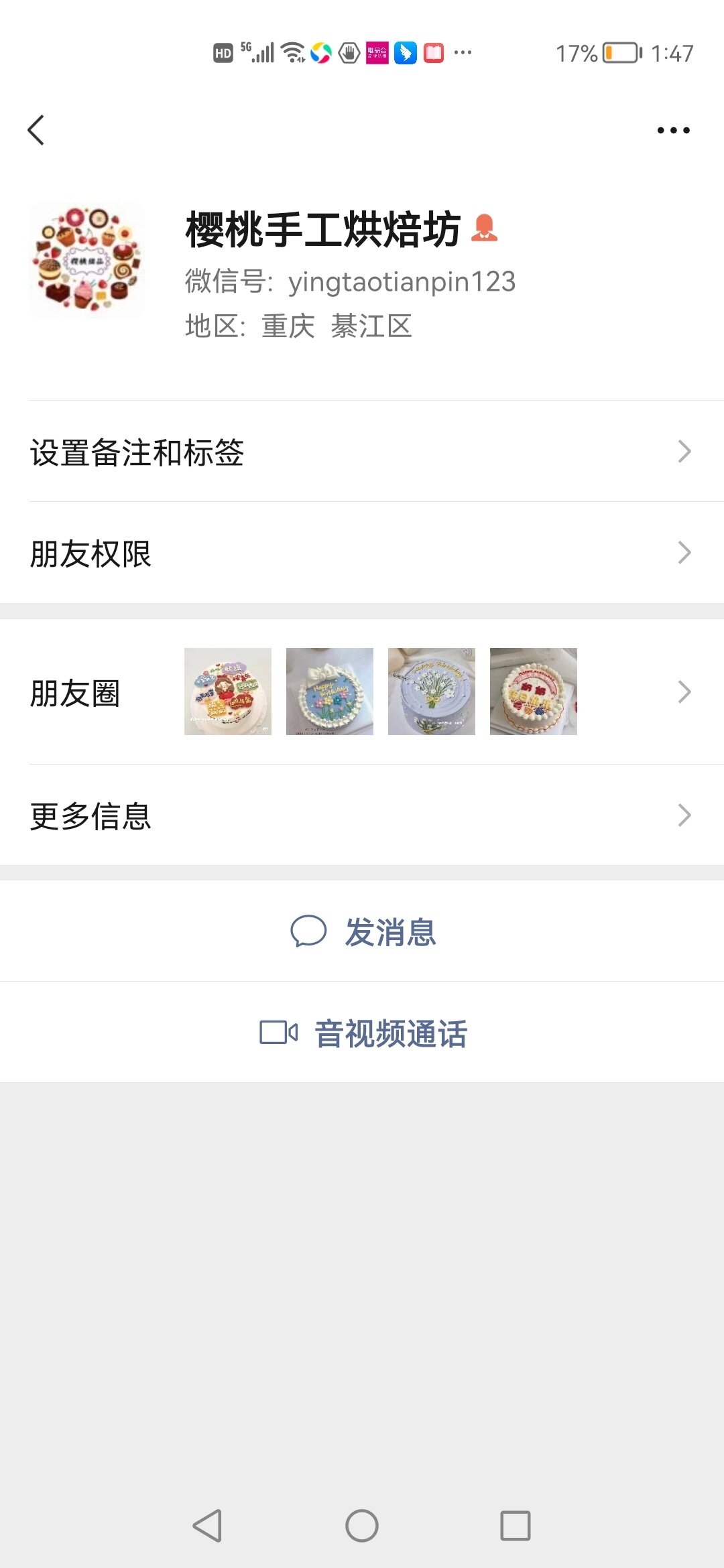The image size is (724, 1568).
Task: Tap 发消息 to send a message
Action: (363, 932)
